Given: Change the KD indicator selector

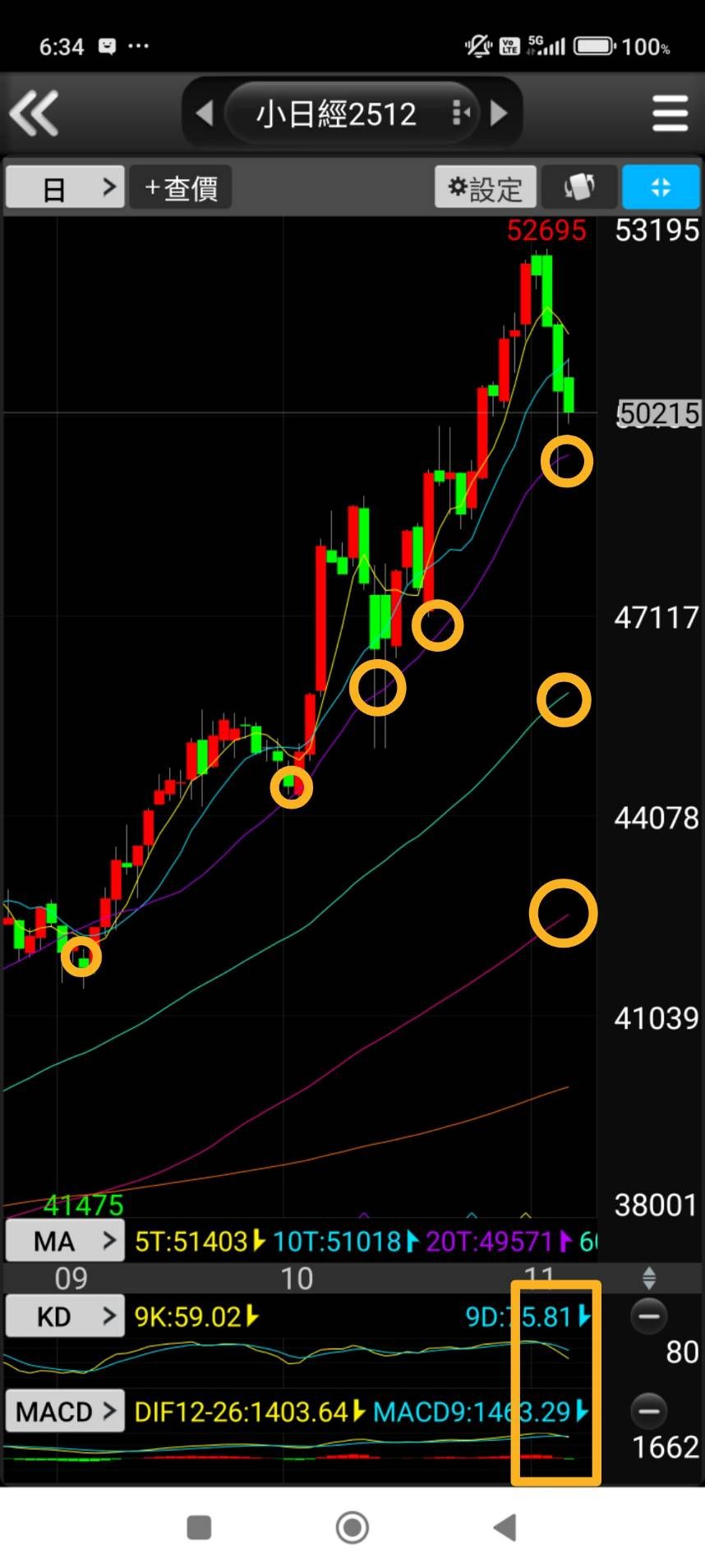Looking at the screenshot, I should [65, 1317].
